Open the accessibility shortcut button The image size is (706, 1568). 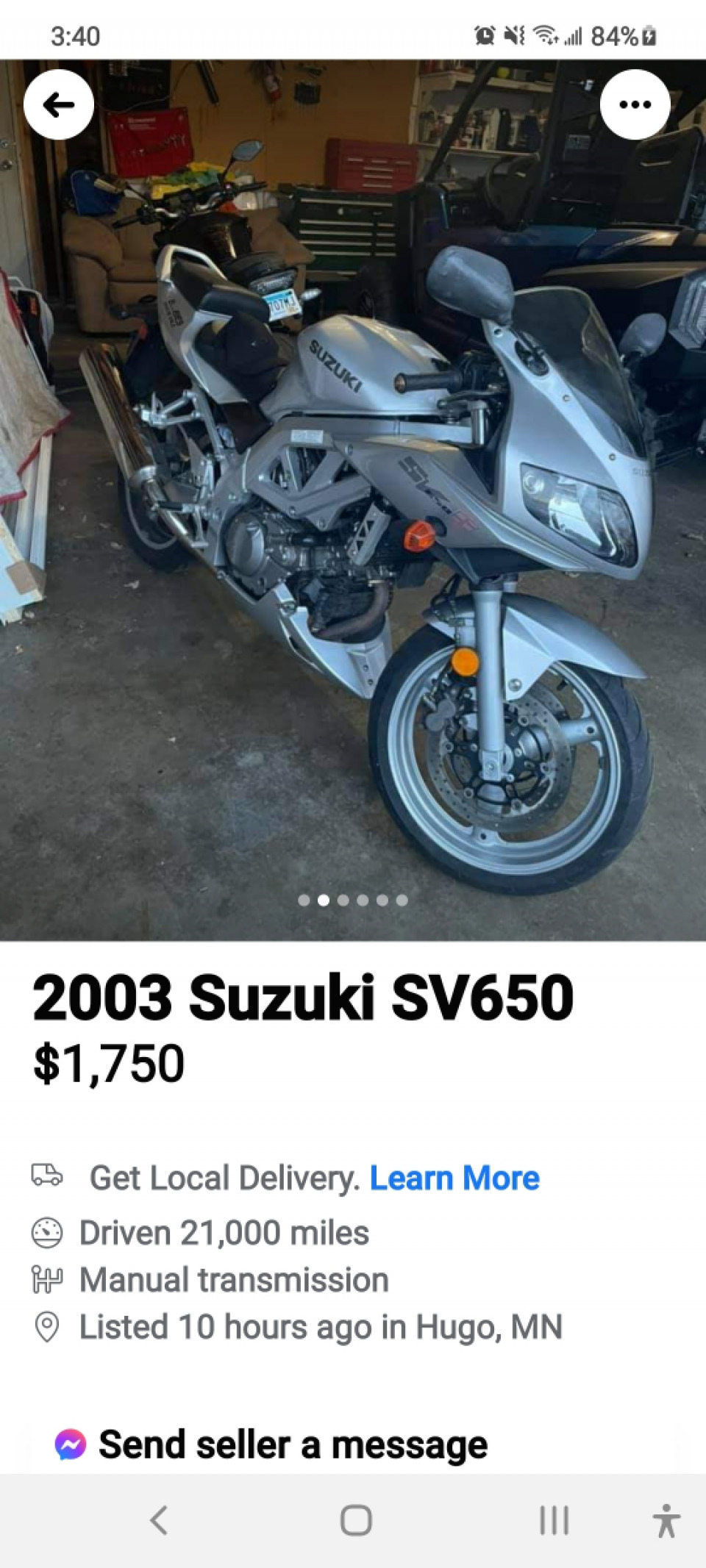(x=666, y=1520)
